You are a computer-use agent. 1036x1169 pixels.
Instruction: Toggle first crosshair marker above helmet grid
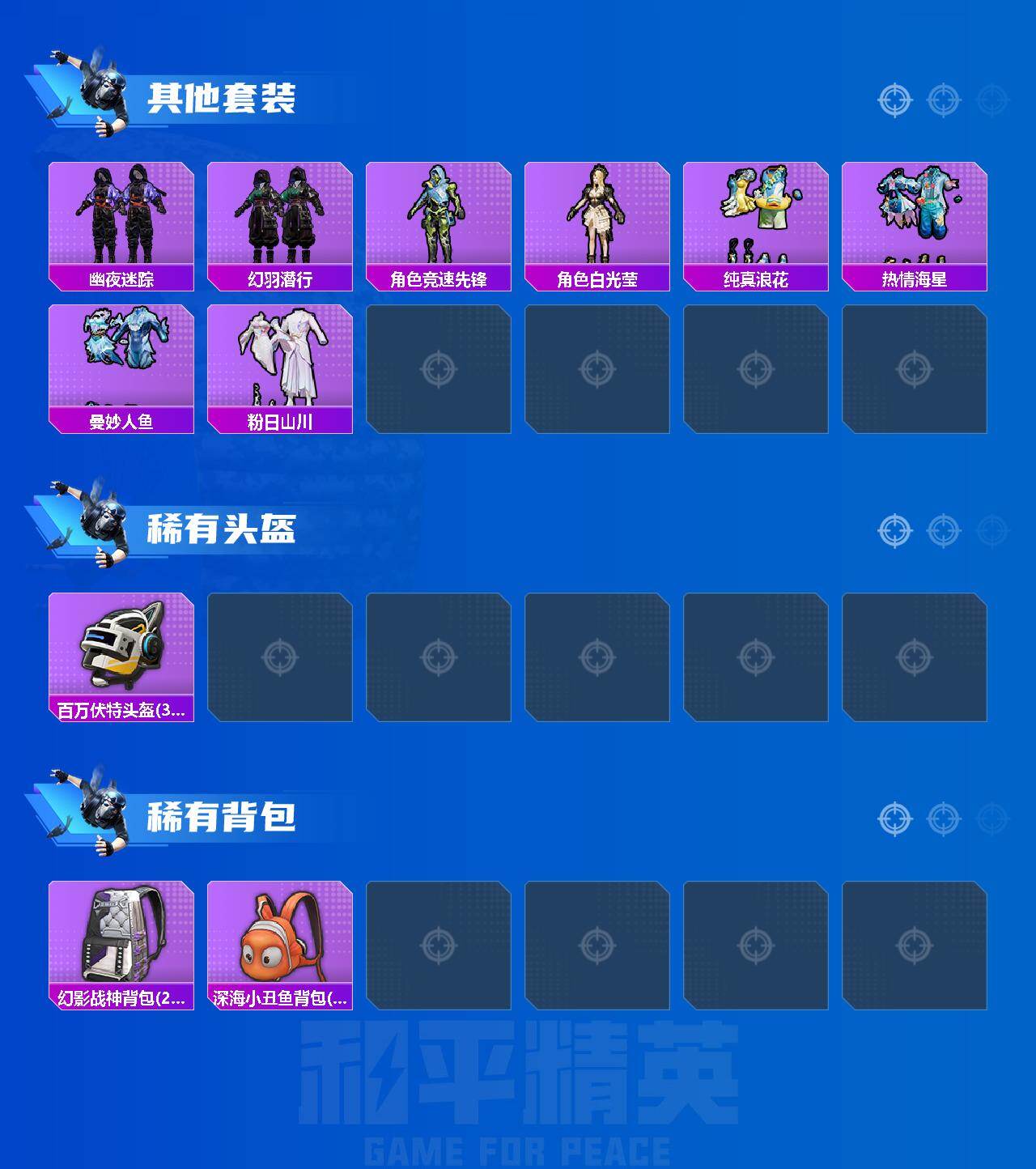[894, 530]
